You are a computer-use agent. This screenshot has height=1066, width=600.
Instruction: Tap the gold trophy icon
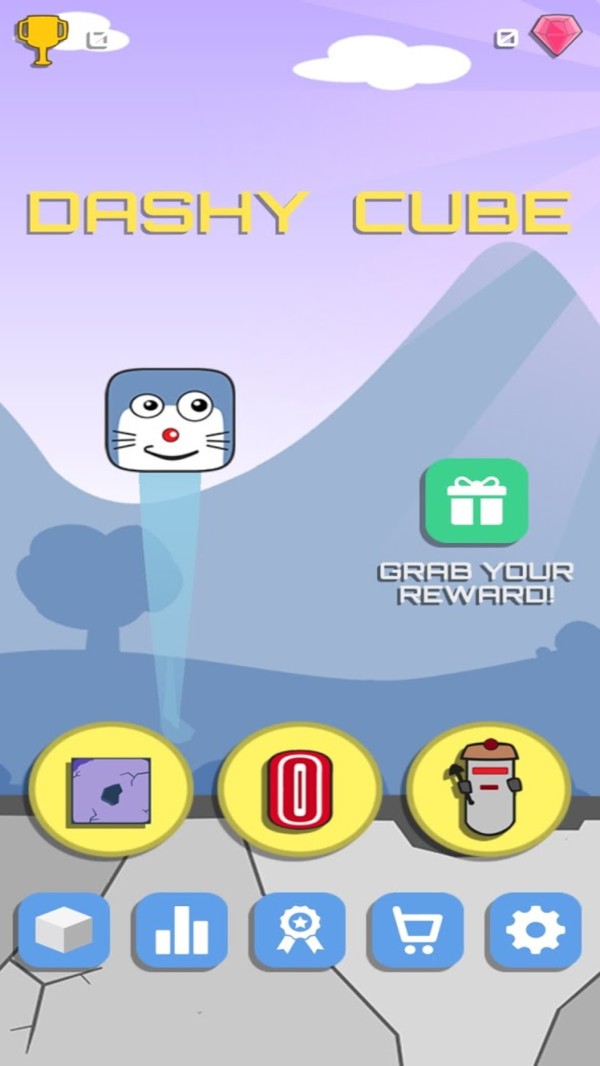pyautogui.click(x=42, y=40)
